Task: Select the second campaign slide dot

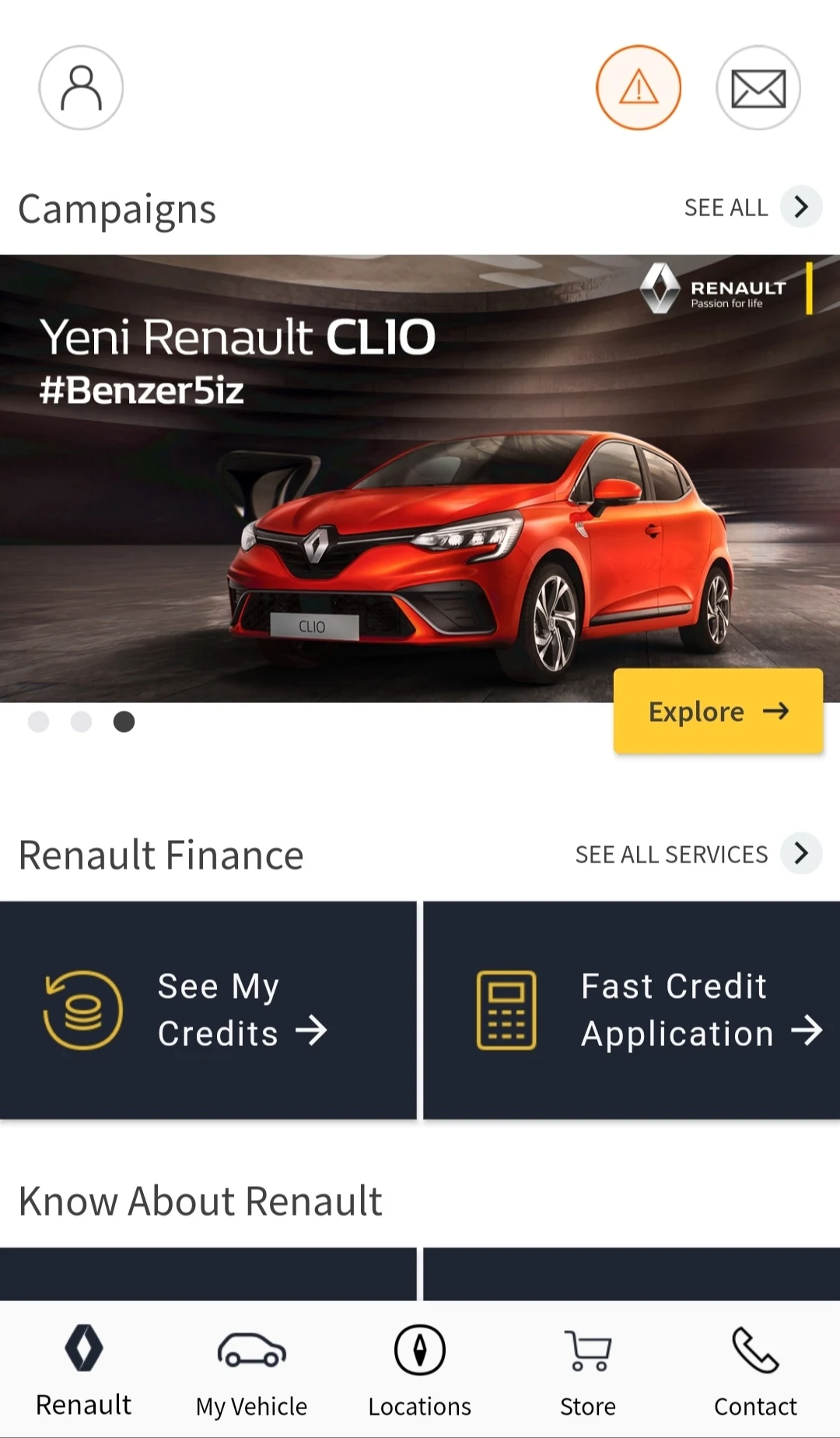Action: coord(81,722)
